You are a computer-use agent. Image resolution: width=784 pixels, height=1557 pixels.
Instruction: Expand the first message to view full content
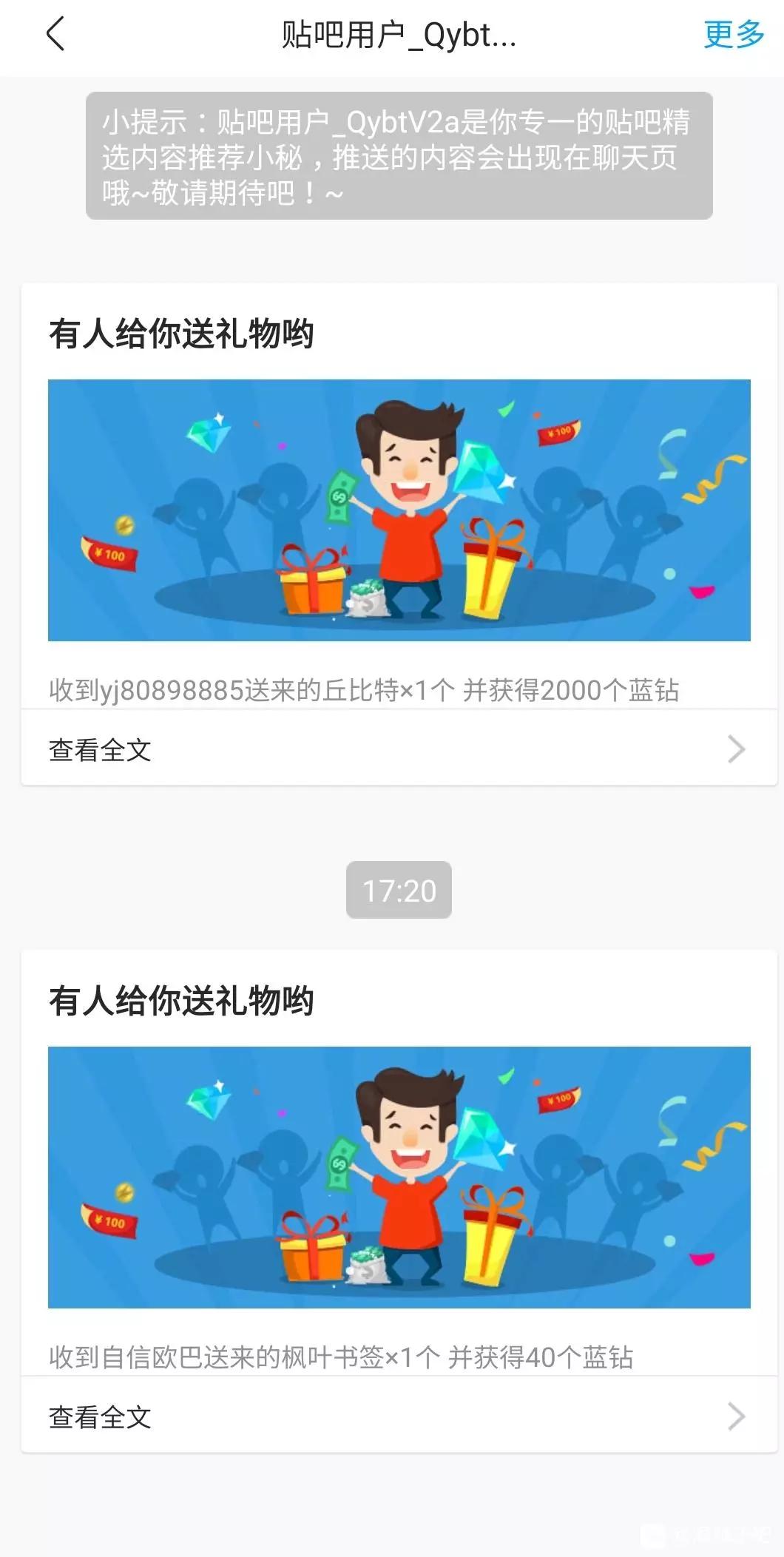point(100,749)
